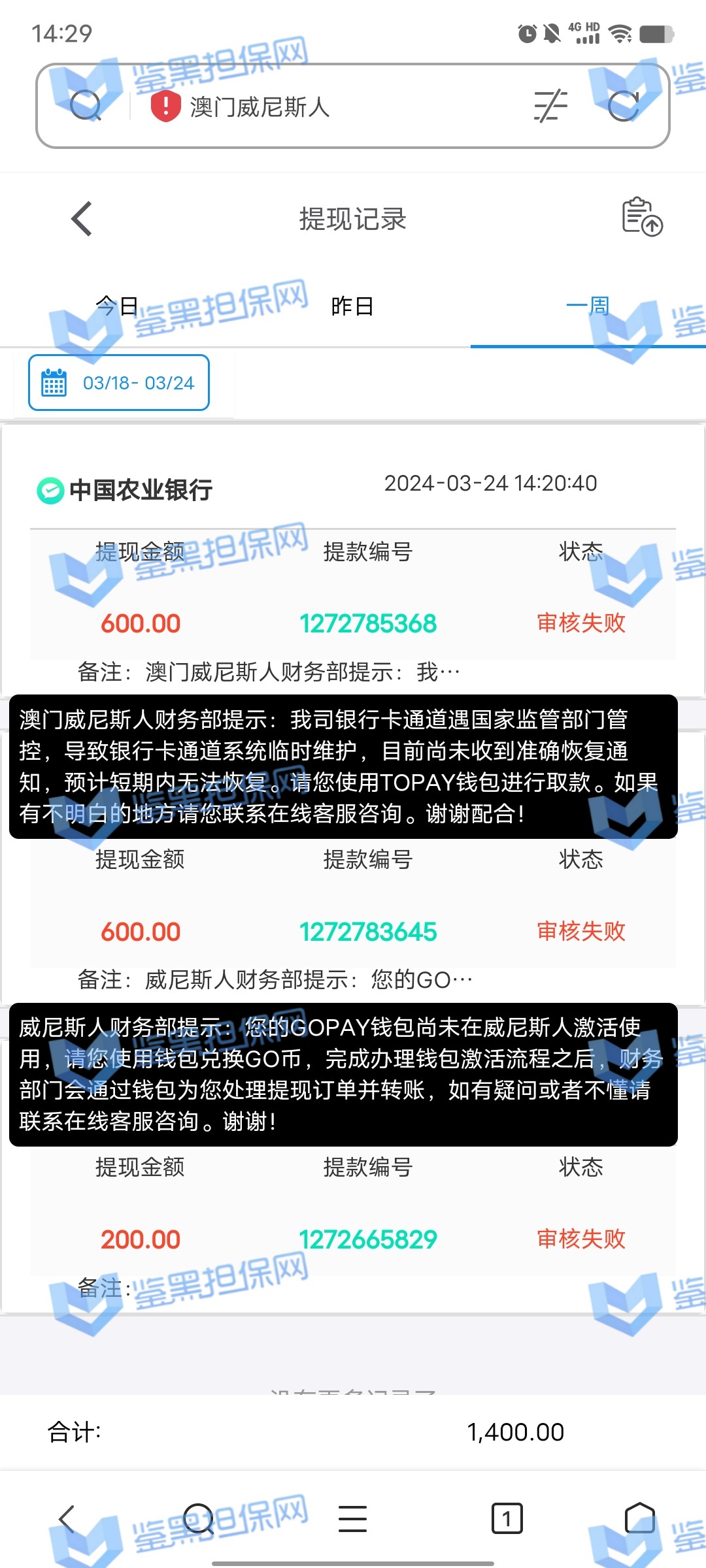This screenshot has height=1568, width=706.
Task: Go back from 提现记录 page
Action: 82,219
